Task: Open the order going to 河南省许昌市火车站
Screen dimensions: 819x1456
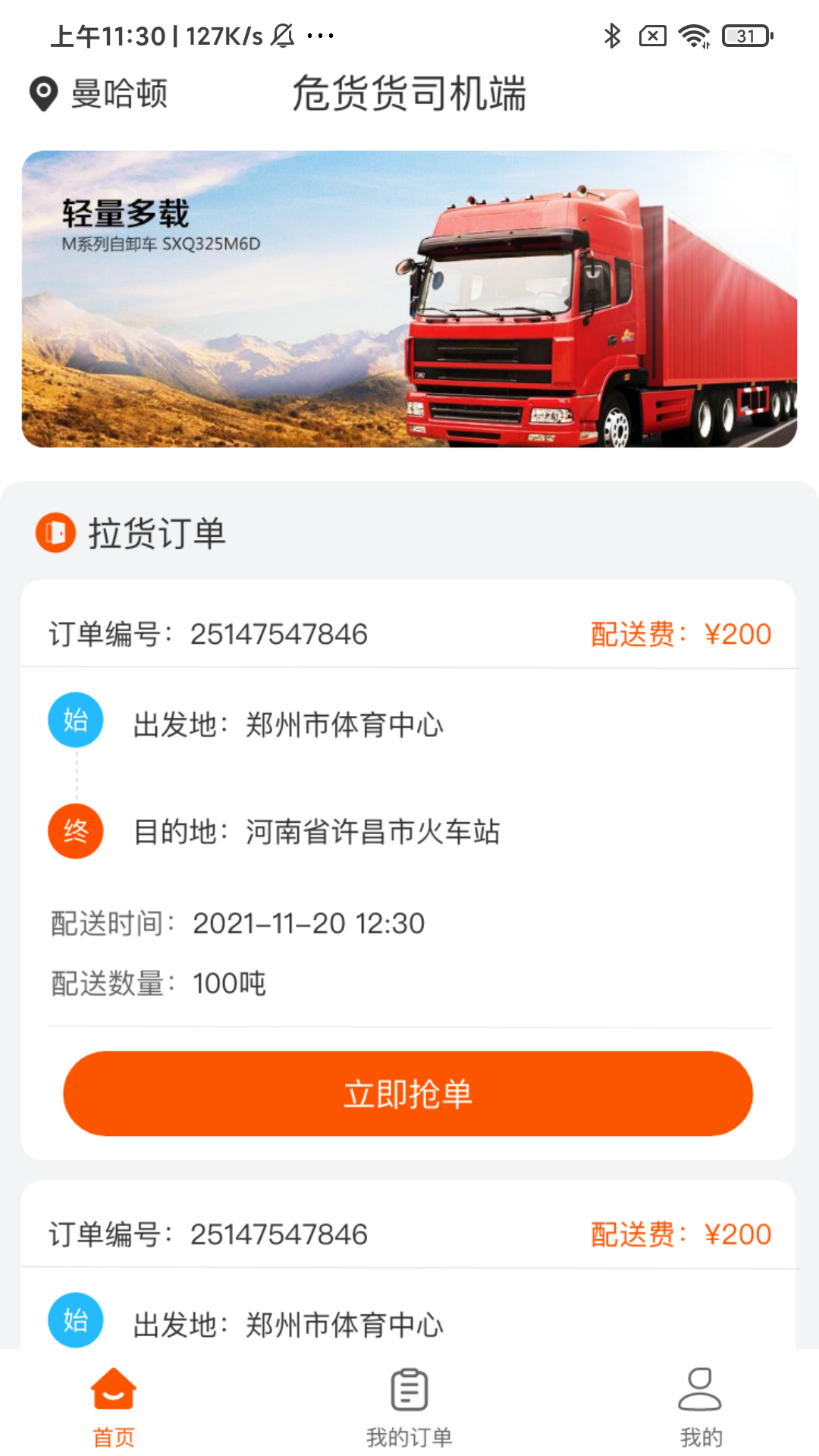Action: pyautogui.click(x=372, y=832)
